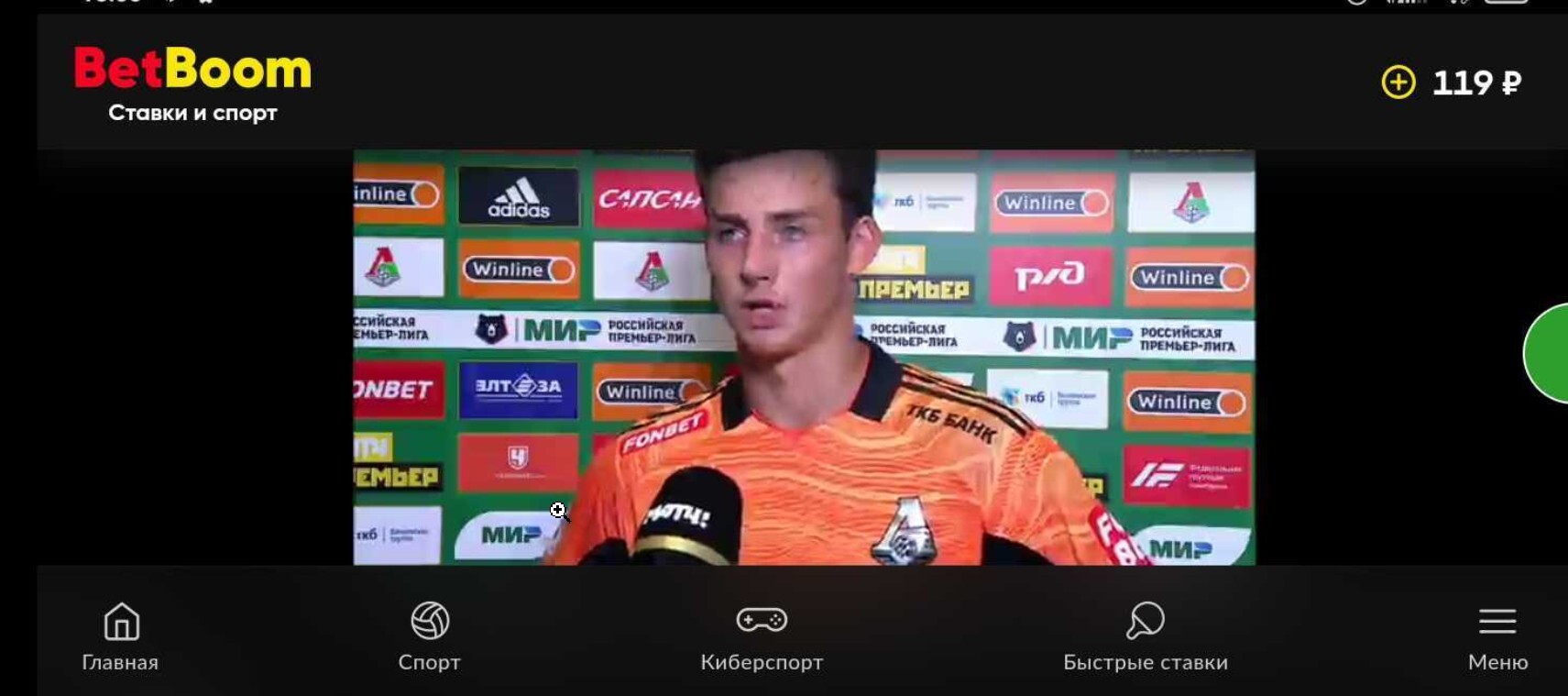Open the Киберспорт section
Image resolution: width=1568 pixels, height=696 pixels.
tap(762, 635)
